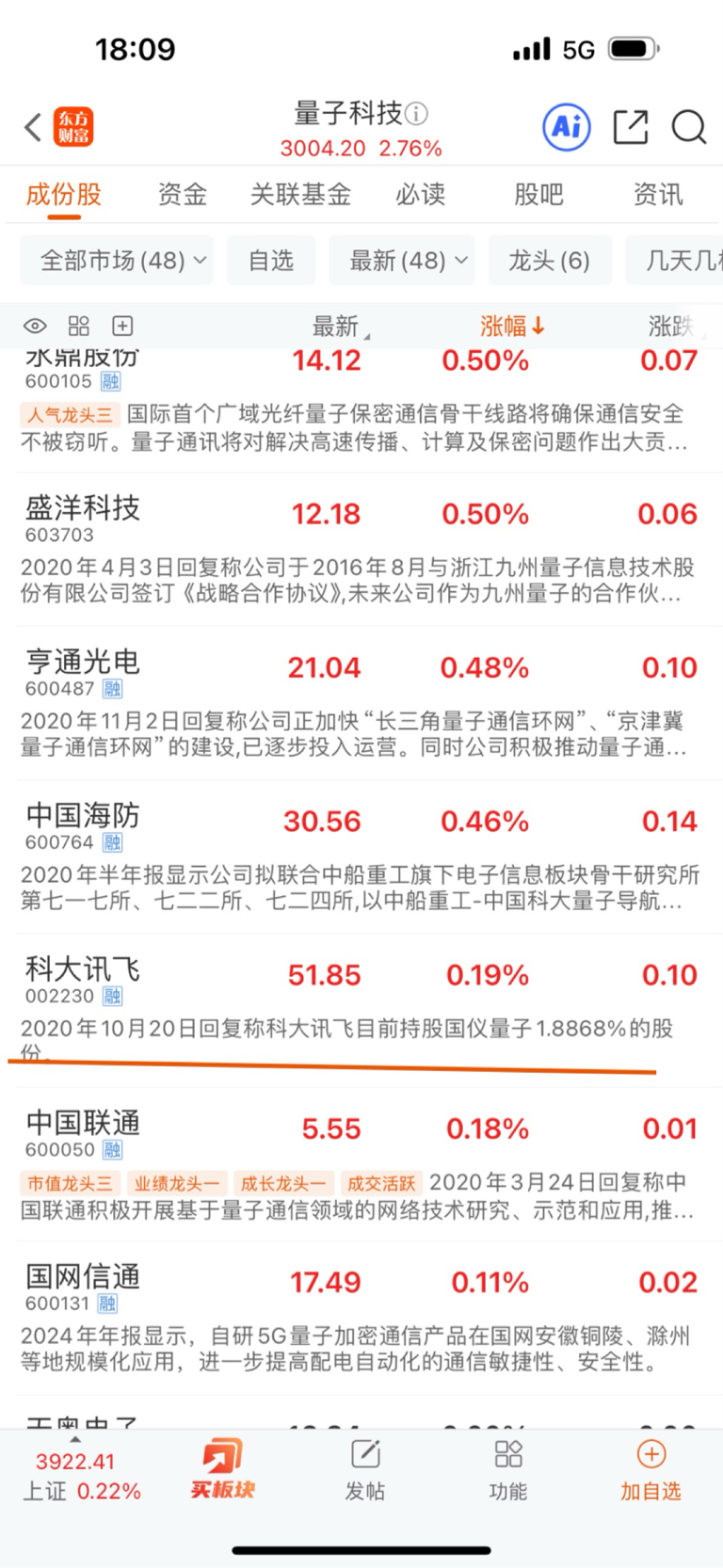Image resolution: width=723 pixels, height=1568 pixels.
Task: Filter by 龙头 (6) chip
Action: (549, 261)
